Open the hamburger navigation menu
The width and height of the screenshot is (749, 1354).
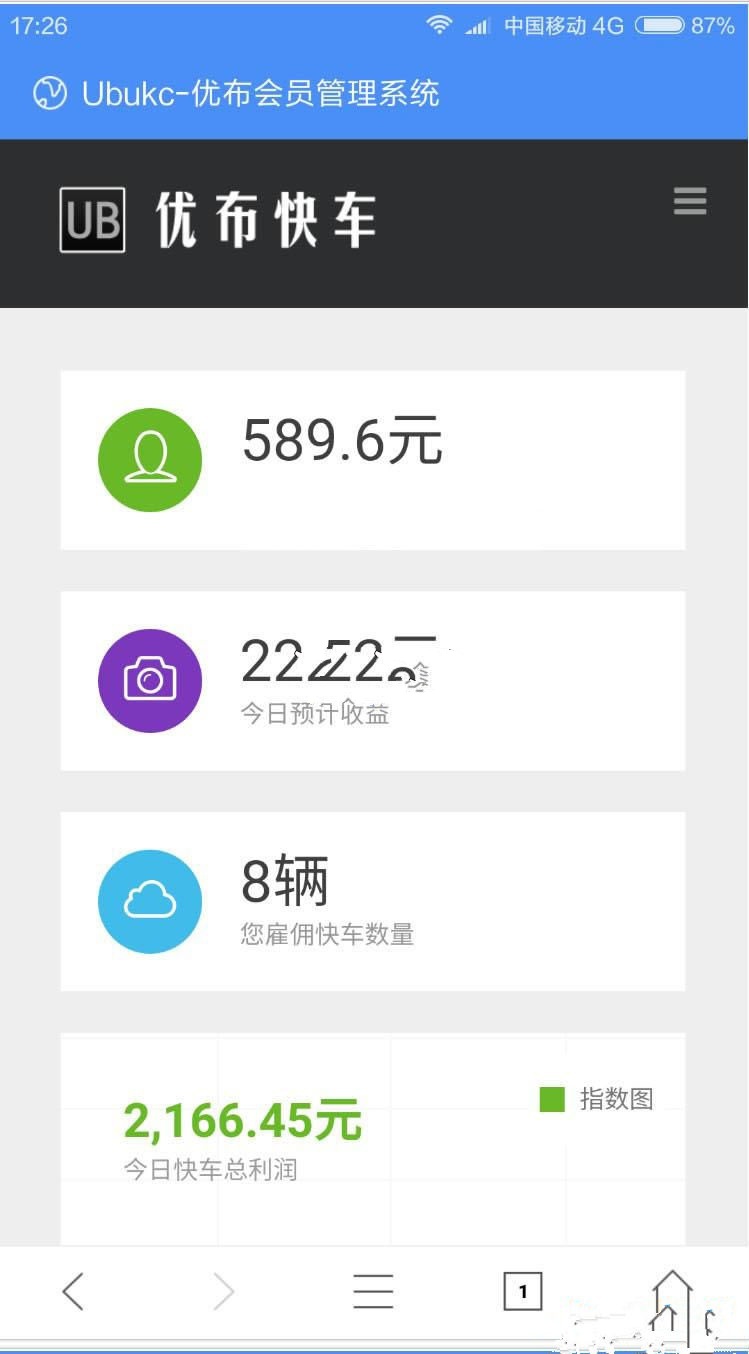[x=690, y=201]
